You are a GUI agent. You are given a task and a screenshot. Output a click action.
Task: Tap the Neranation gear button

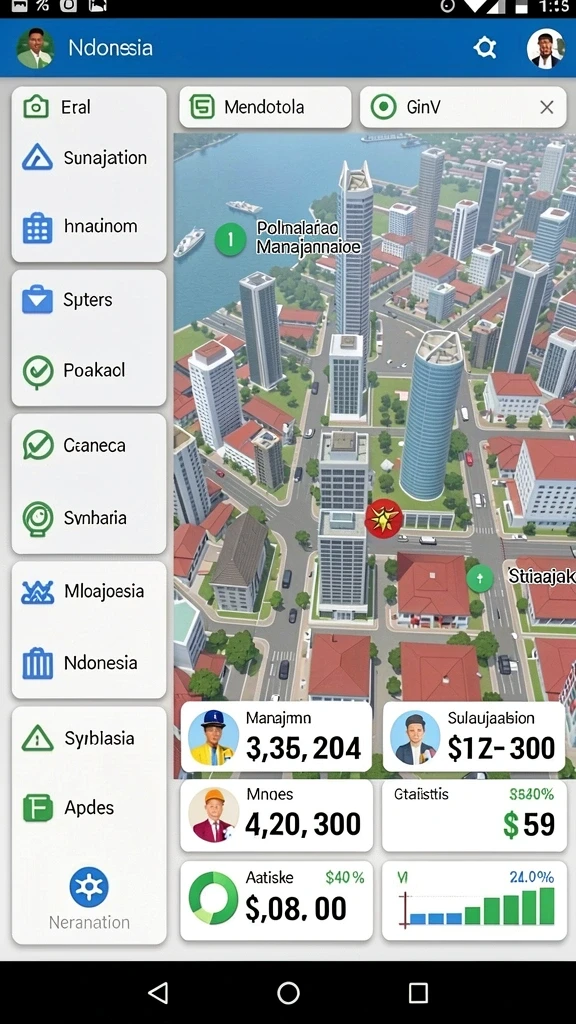89,887
